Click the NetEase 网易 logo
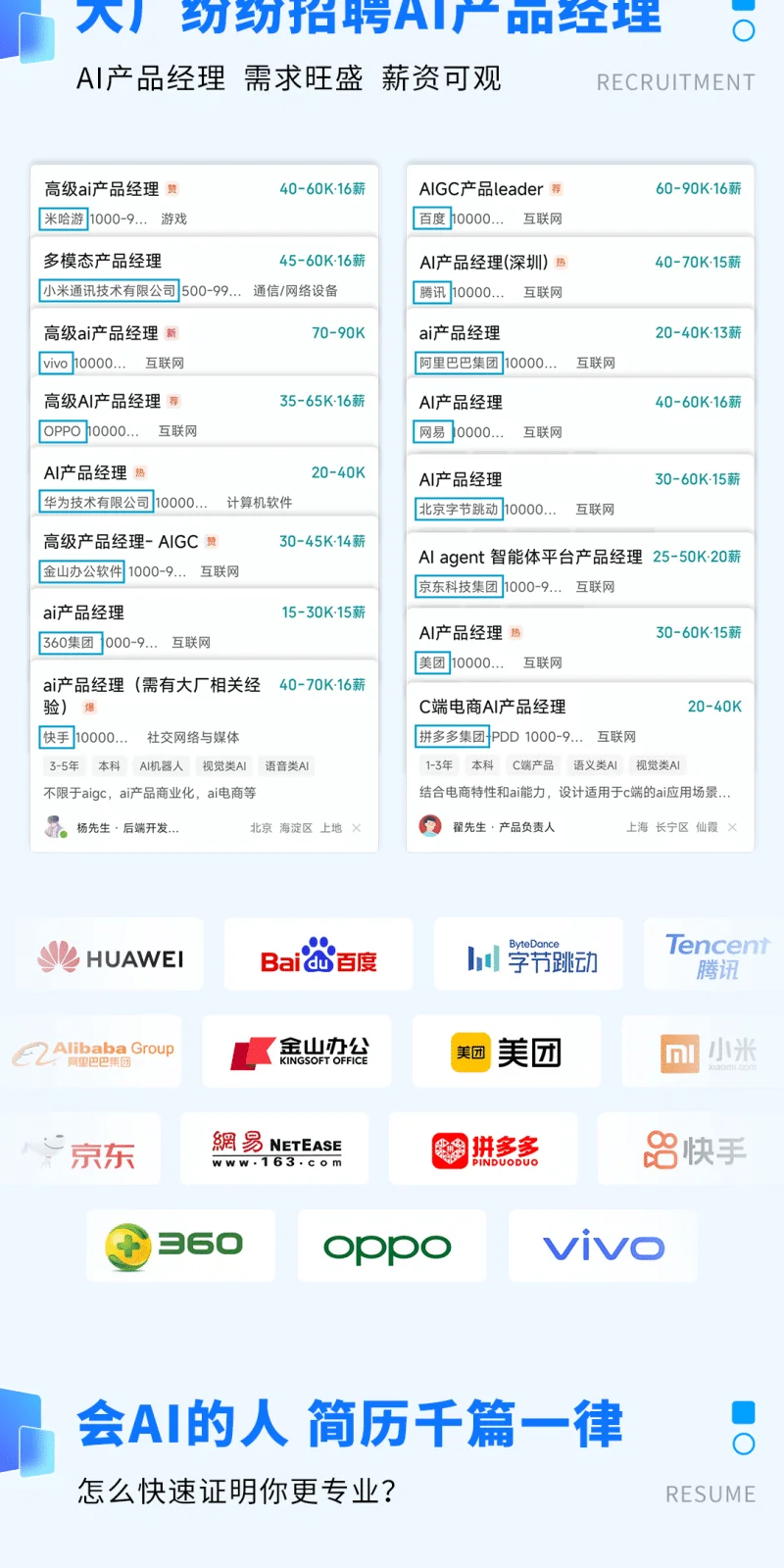The image size is (784, 1568). tap(275, 1148)
